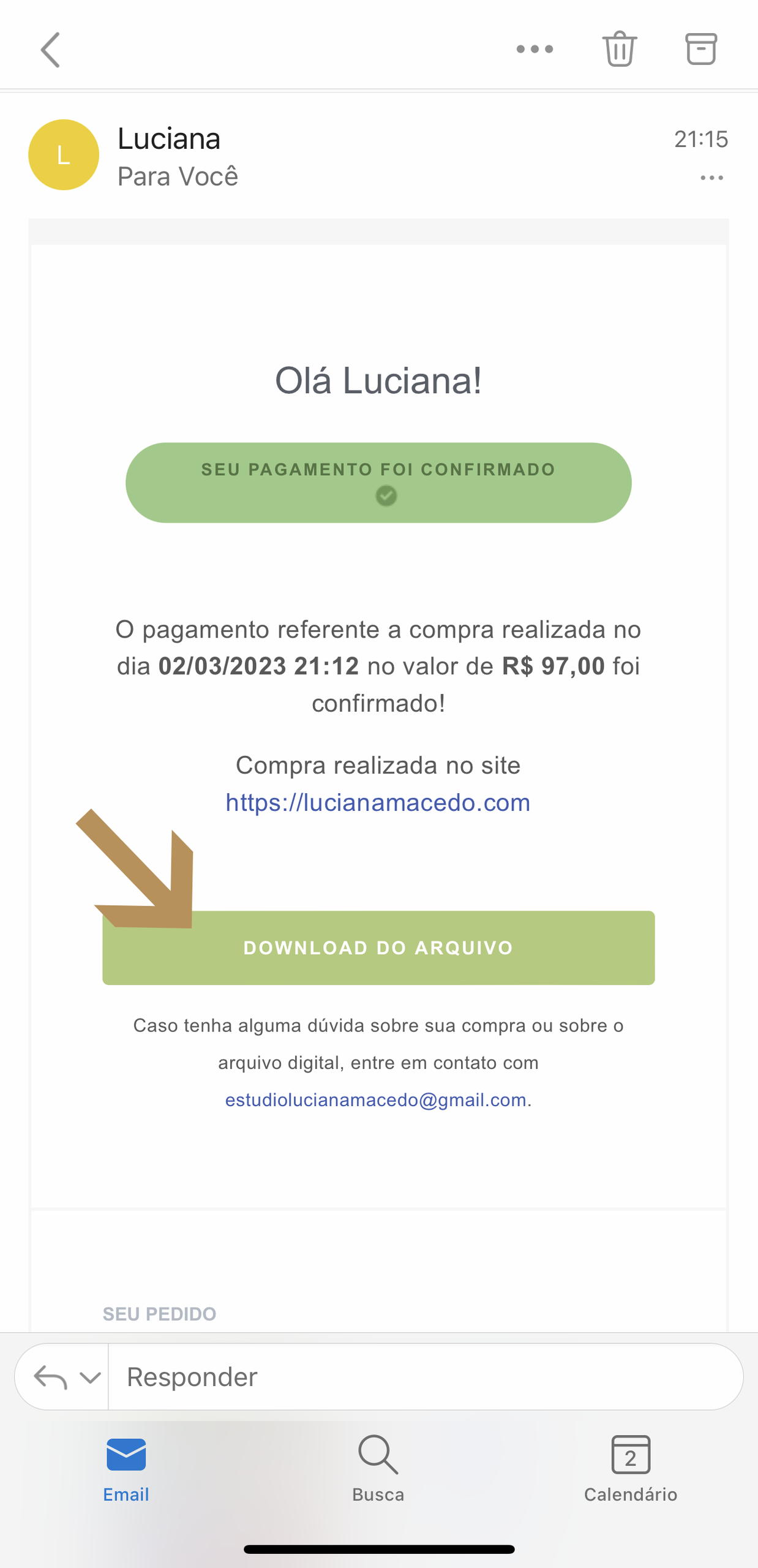Open the lucianamacedo.com link
This screenshot has height=1568, width=758.
point(378,802)
